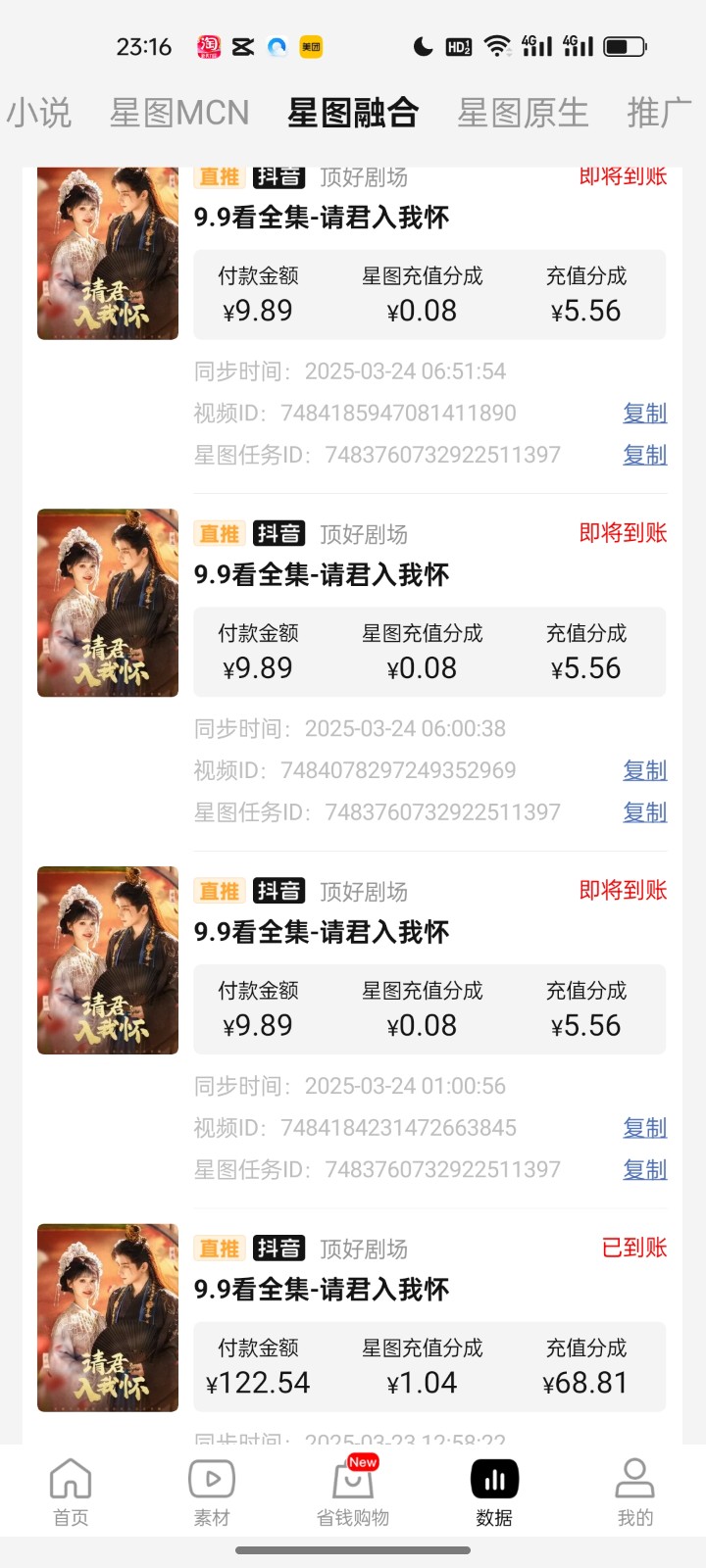This screenshot has height=1568, width=706.
Task: Open the first 请君入我怀 poster thumbnail
Action: pyautogui.click(x=107, y=251)
